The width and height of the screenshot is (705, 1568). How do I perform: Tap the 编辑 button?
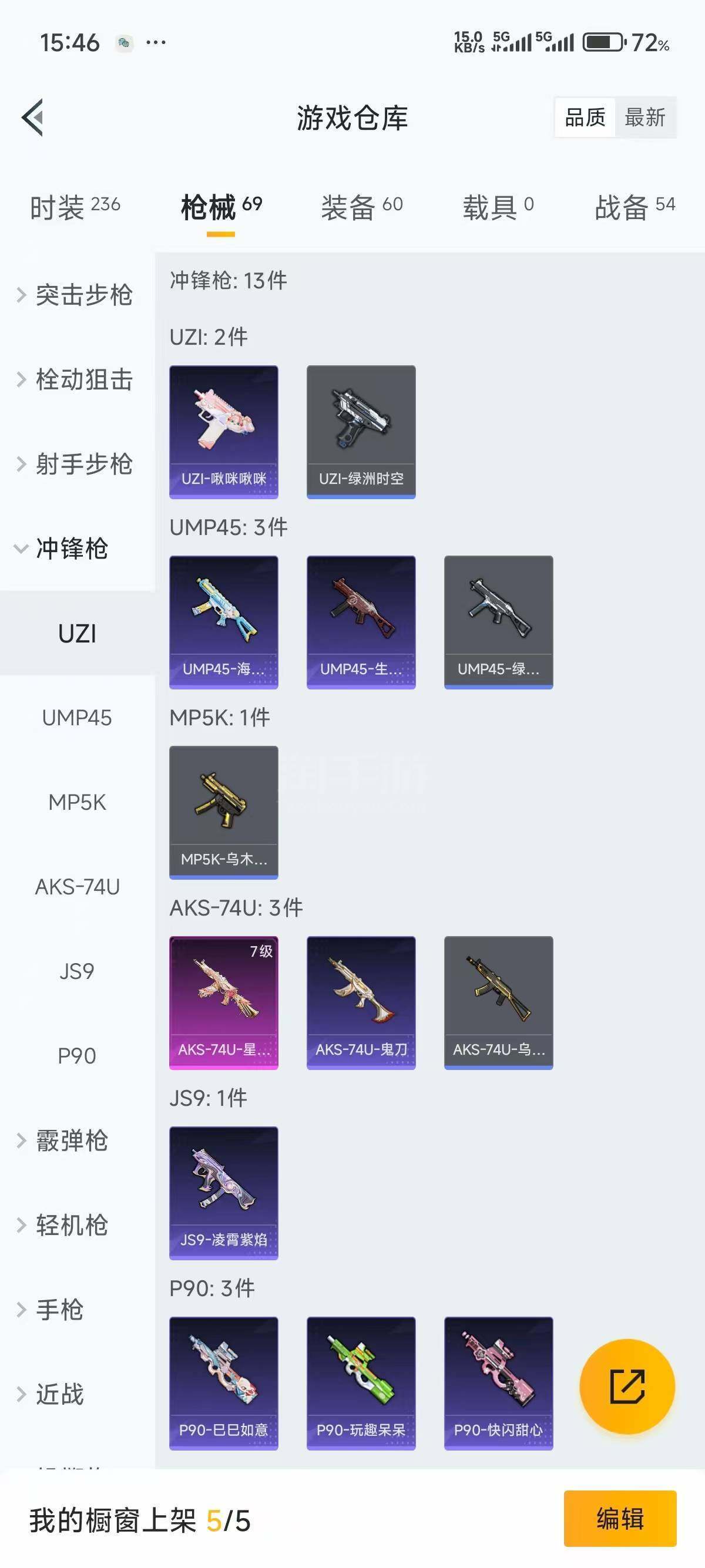coord(620,1518)
